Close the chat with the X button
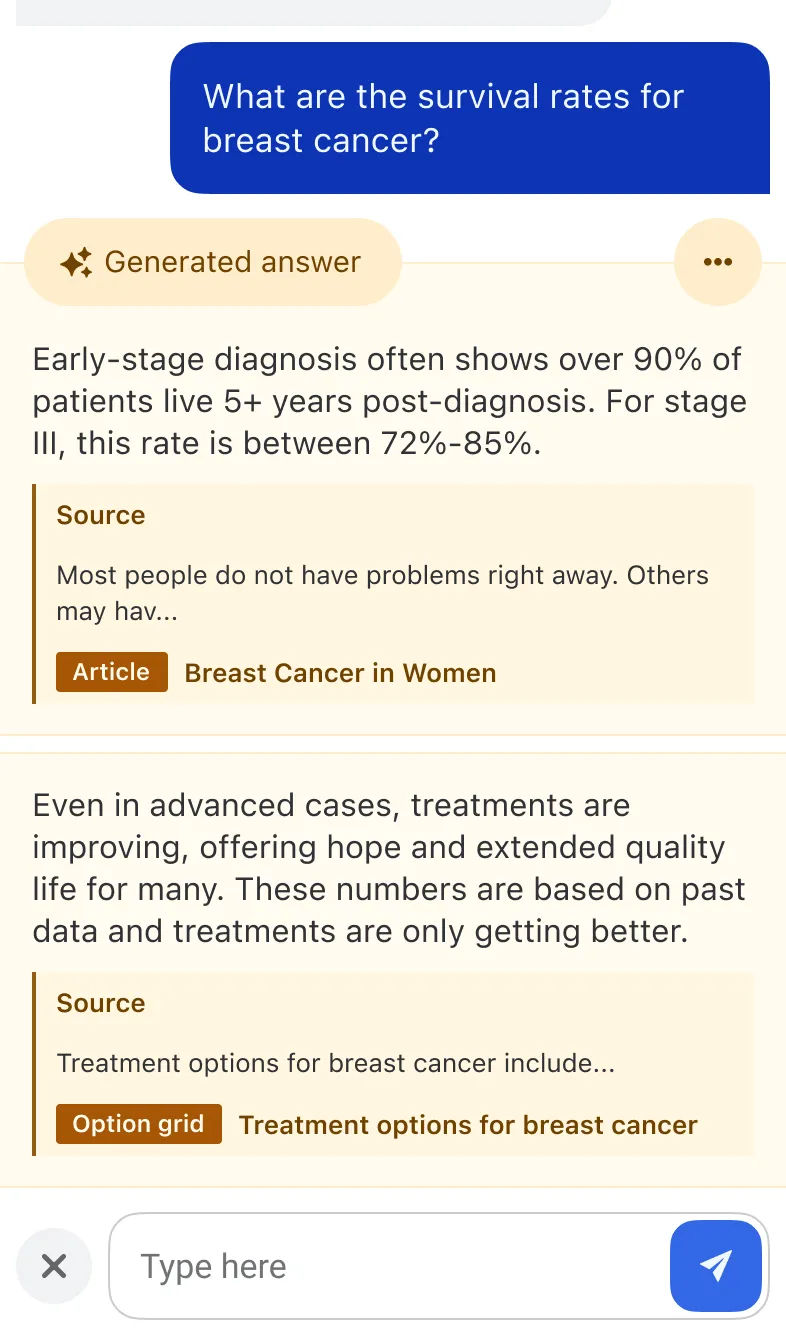Image resolution: width=786 pixels, height=1344 pixels. click(x=54, y=1267)
